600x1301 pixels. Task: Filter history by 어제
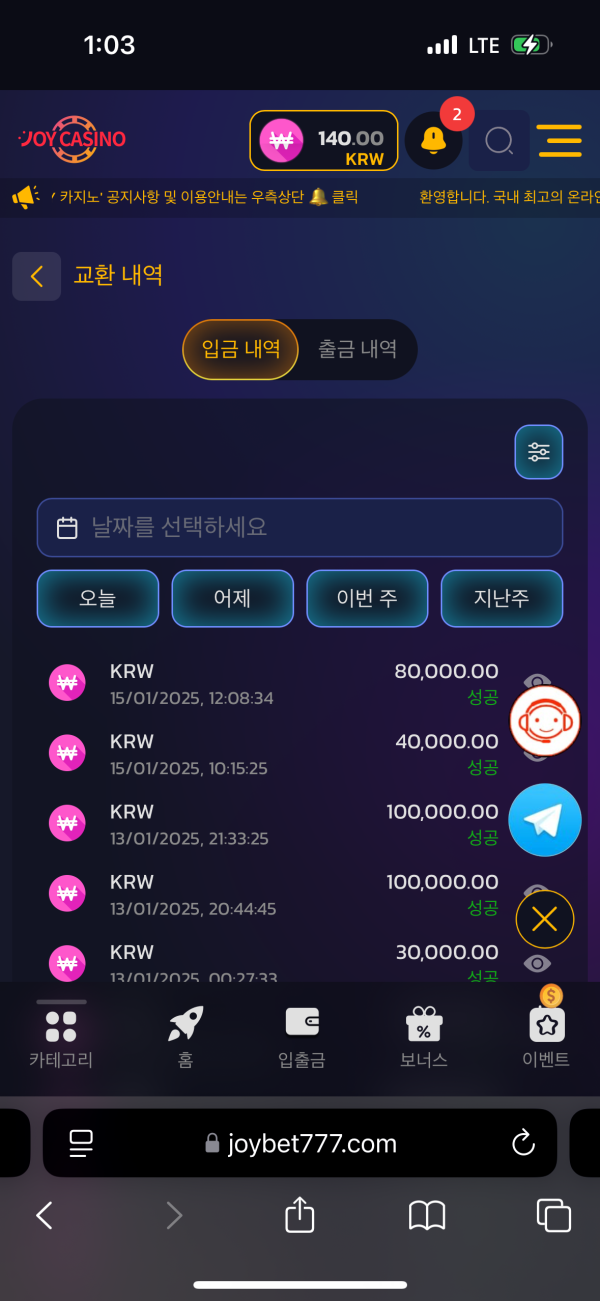232,598
